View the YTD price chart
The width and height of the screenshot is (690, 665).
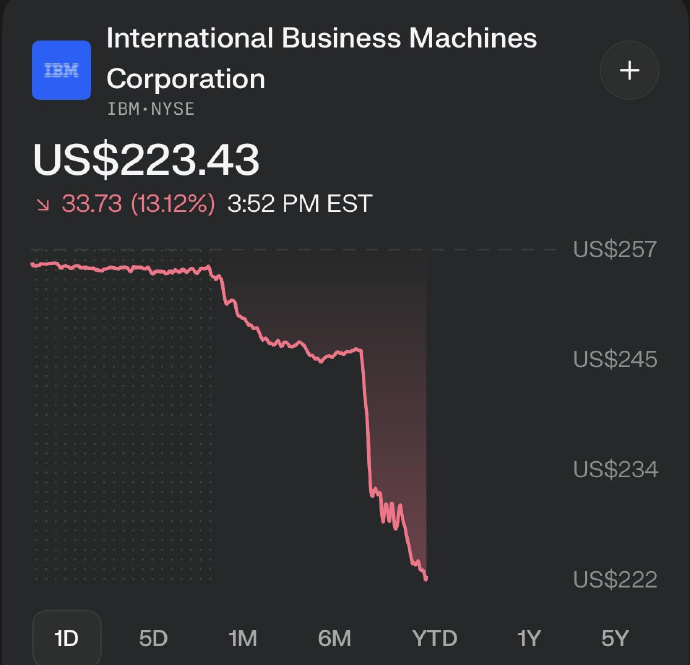click(x=434, y=638)
